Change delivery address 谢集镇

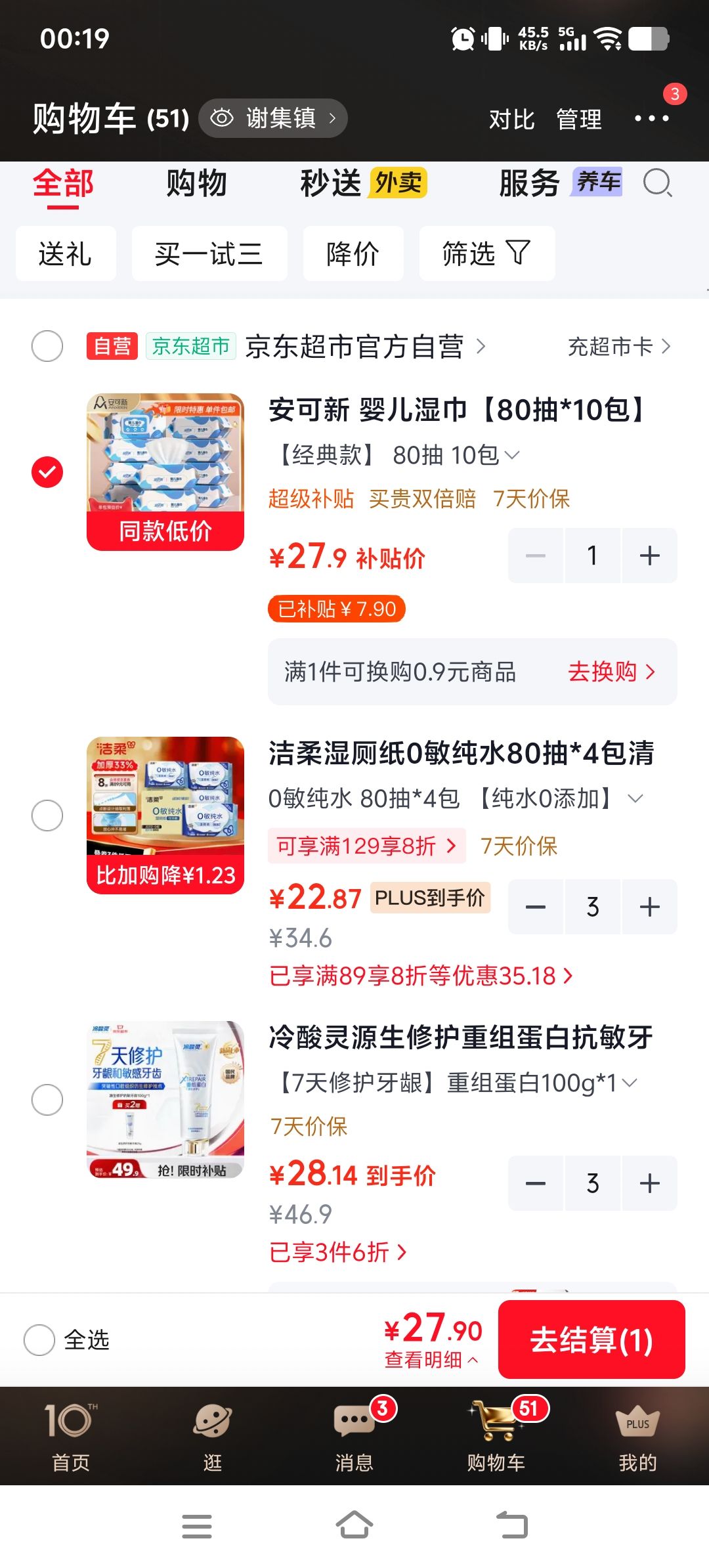273,118
